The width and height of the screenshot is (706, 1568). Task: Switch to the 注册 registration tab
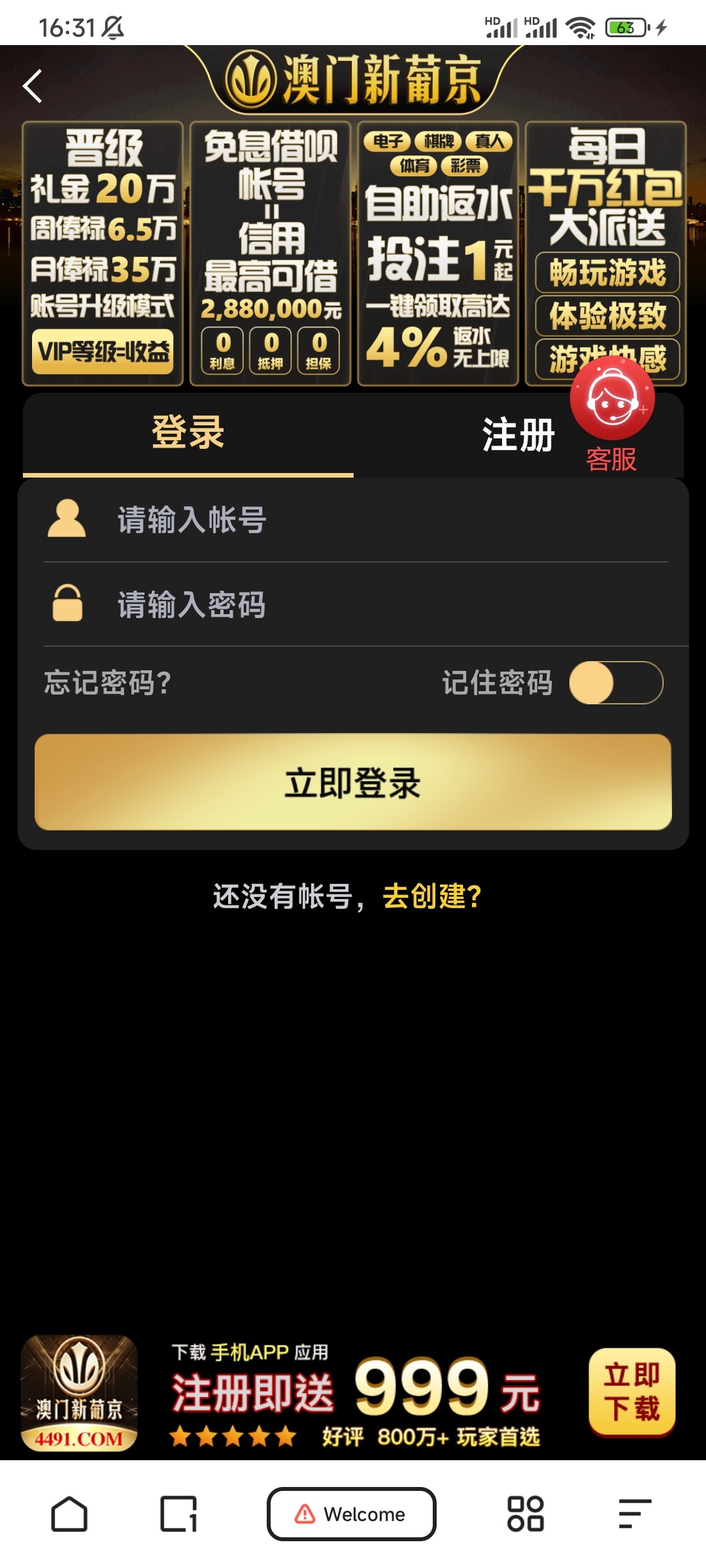(518, 433)
